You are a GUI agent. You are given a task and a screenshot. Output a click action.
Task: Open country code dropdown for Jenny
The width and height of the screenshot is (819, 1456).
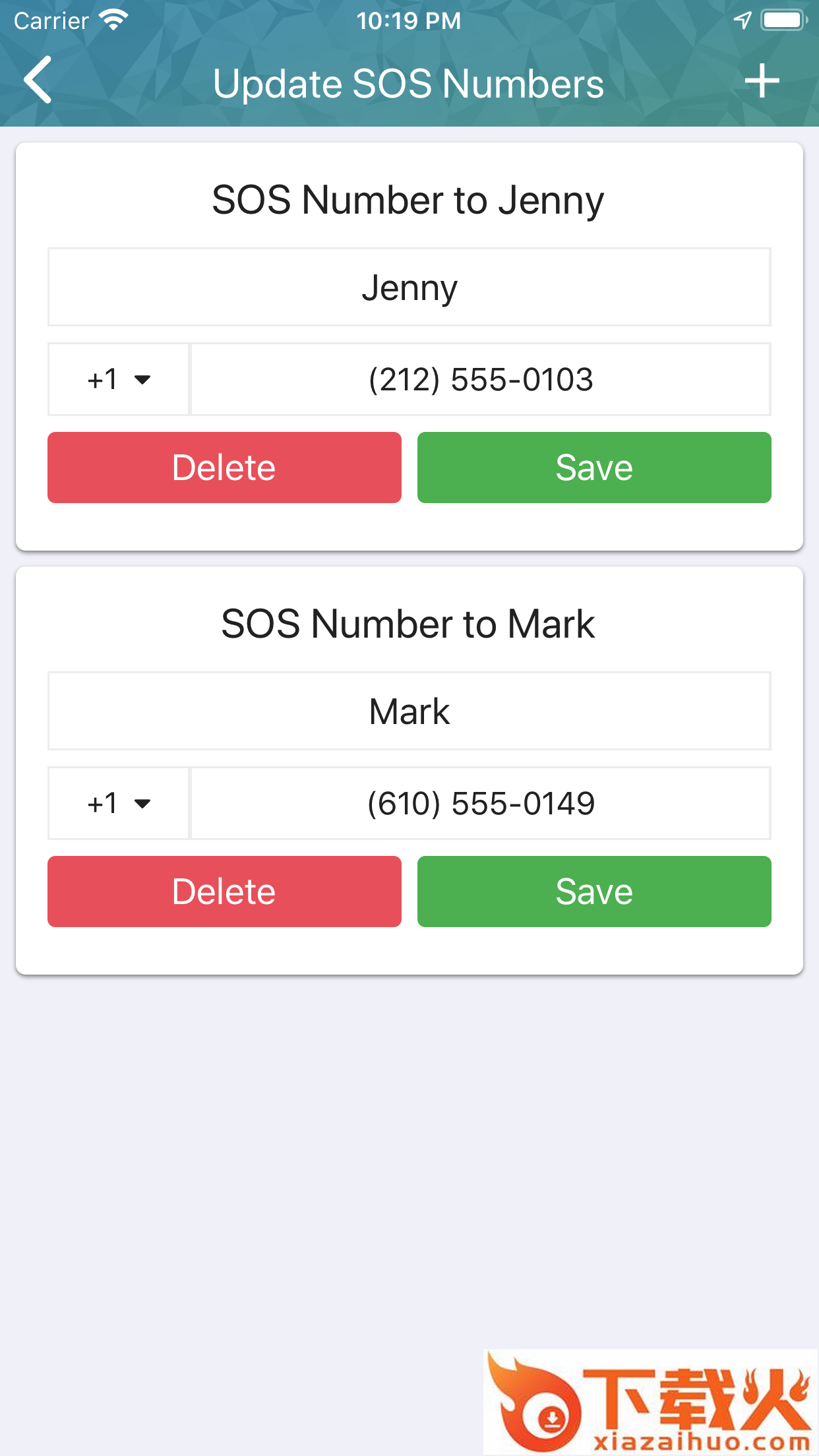[x=119, y=380]
